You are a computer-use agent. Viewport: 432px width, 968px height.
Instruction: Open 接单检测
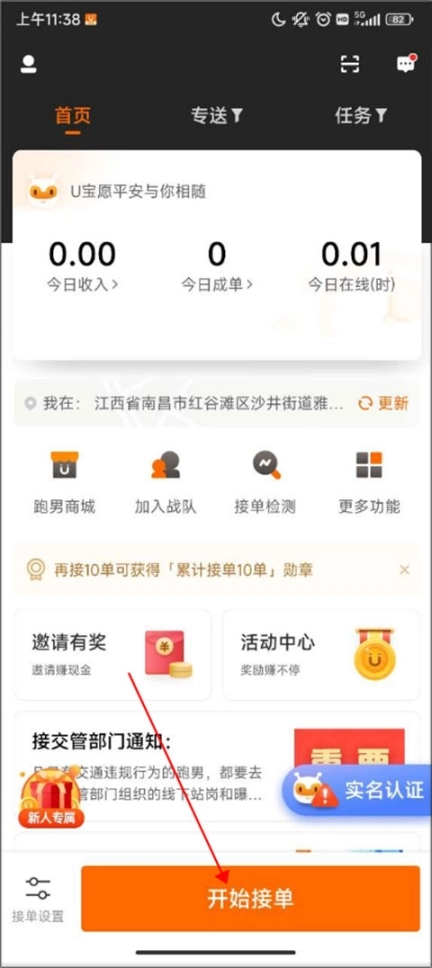265,482
